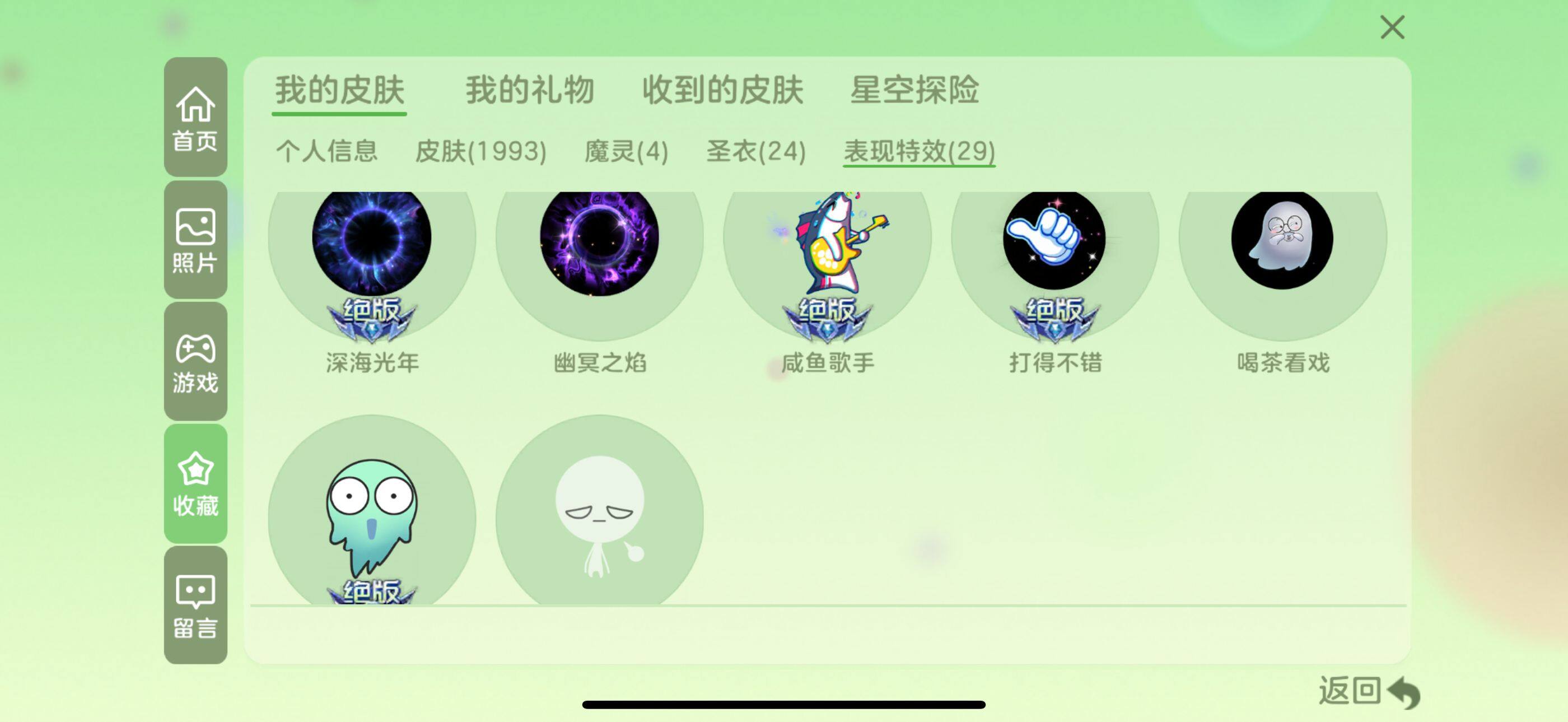Select the 表现特效(29) sub-tab
The image size is (1568, 722).
tap(919, 151)
